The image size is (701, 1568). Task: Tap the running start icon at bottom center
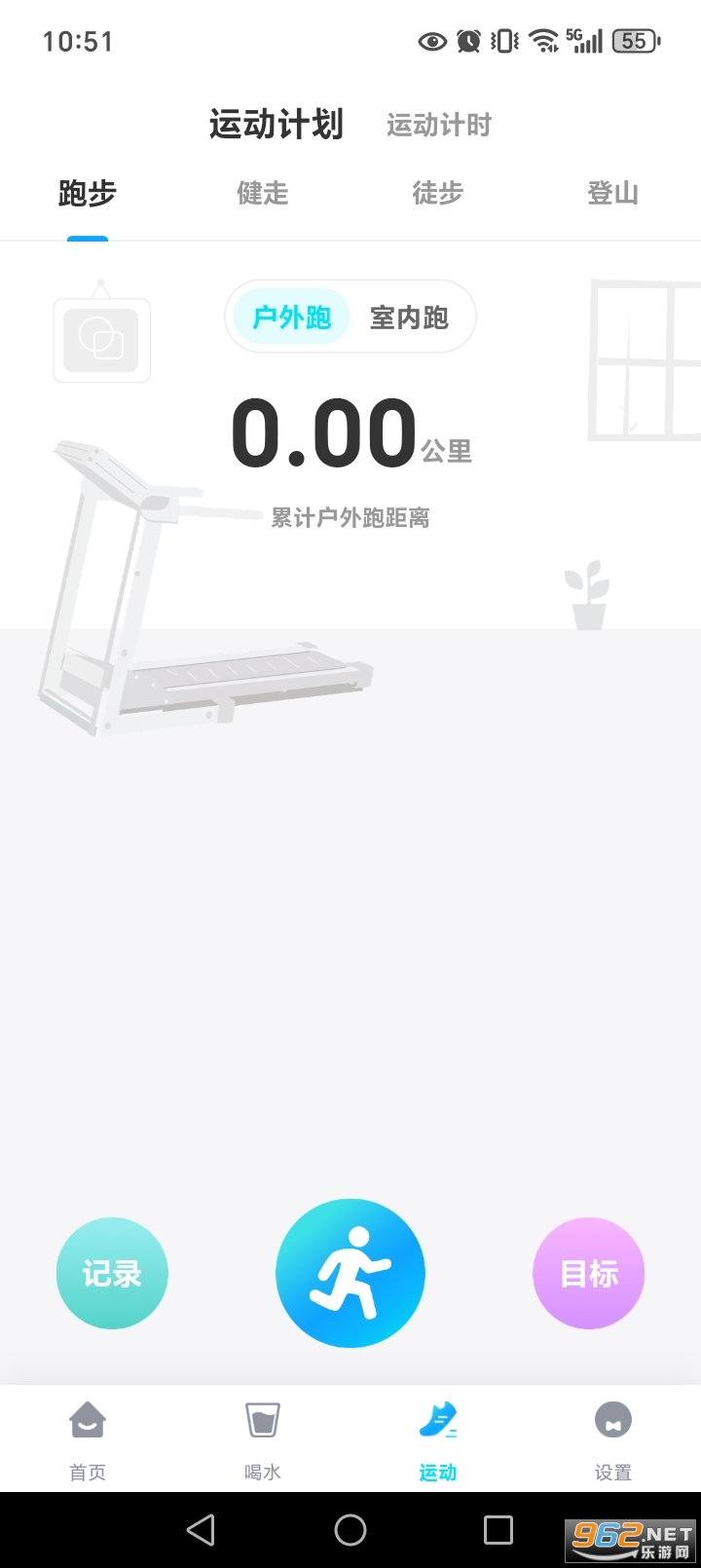click(350, 1273)
